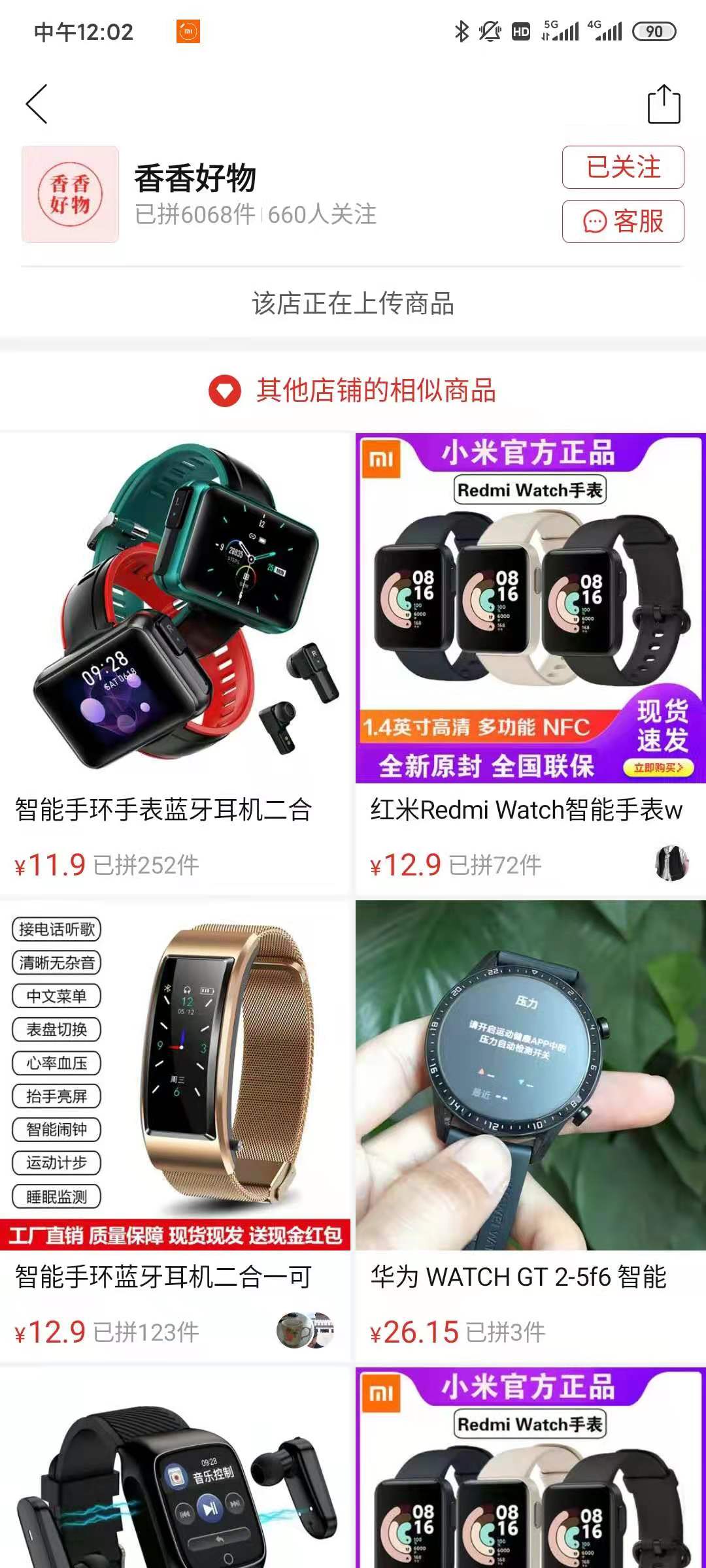This screenshot has width=706, height=1568.
Task: Go back using the top-left arrow
Action: pos(37,104)
